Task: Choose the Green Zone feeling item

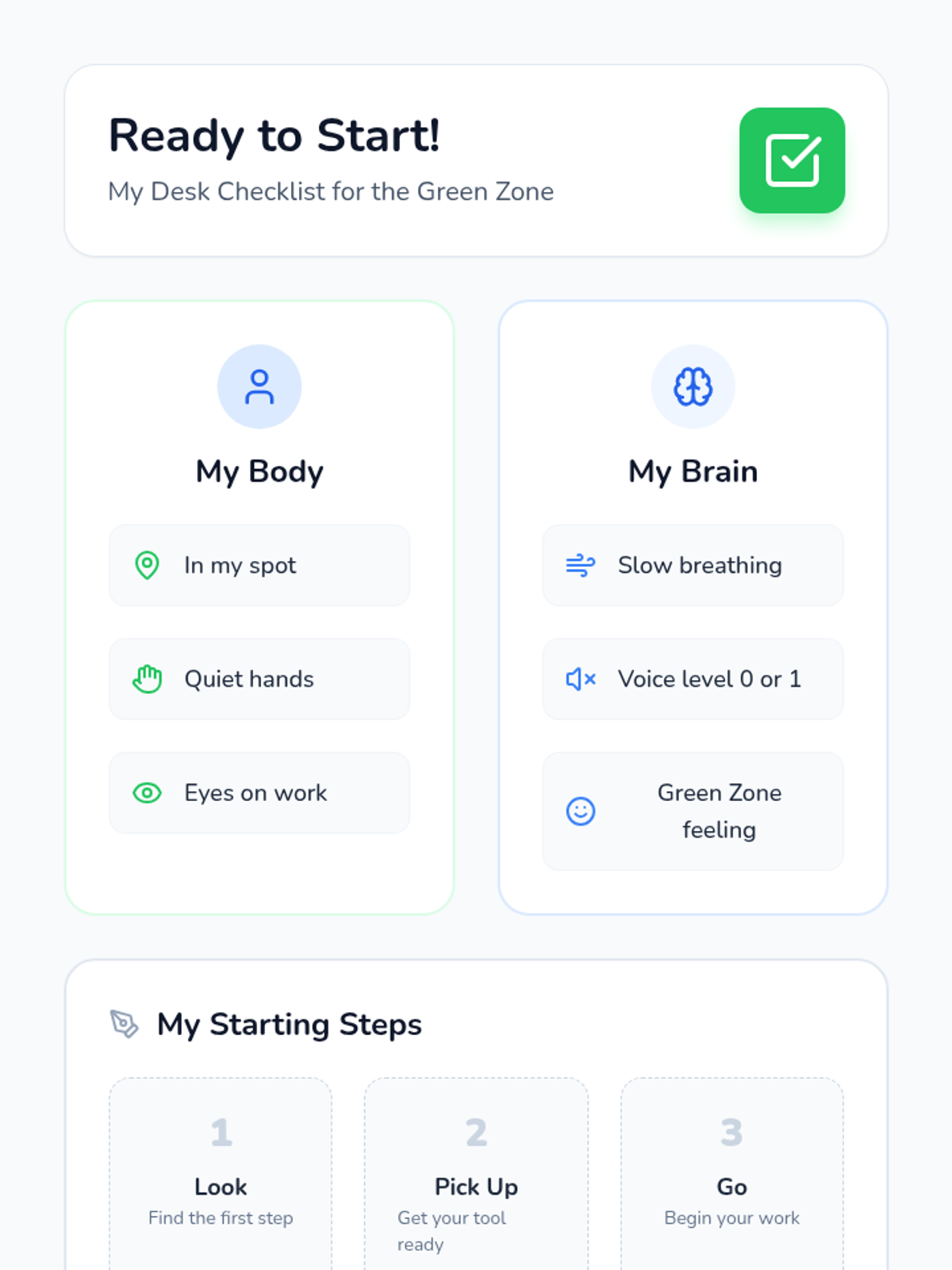Action: coord(693,811)
